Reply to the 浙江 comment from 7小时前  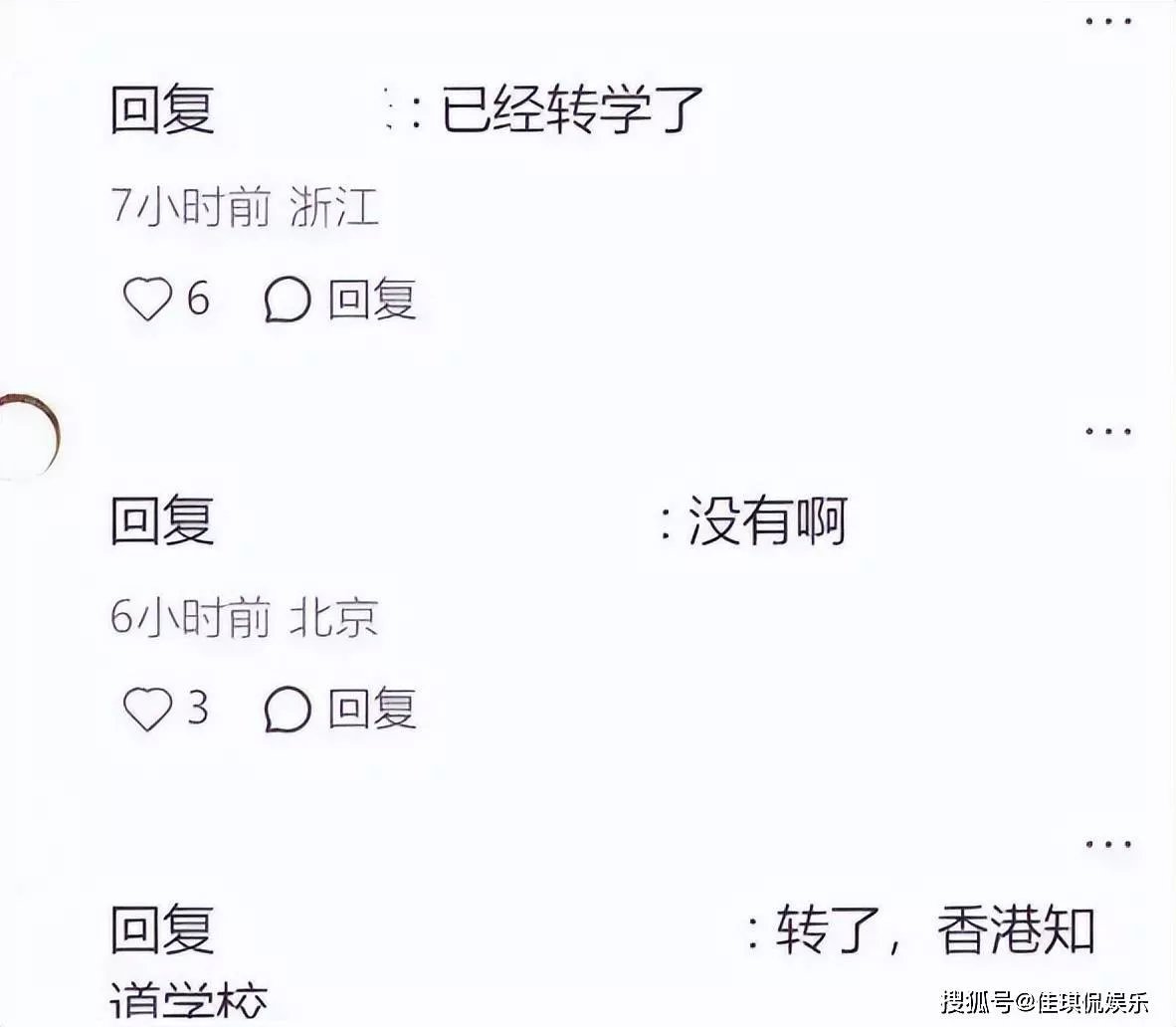[x=341, y=300]
